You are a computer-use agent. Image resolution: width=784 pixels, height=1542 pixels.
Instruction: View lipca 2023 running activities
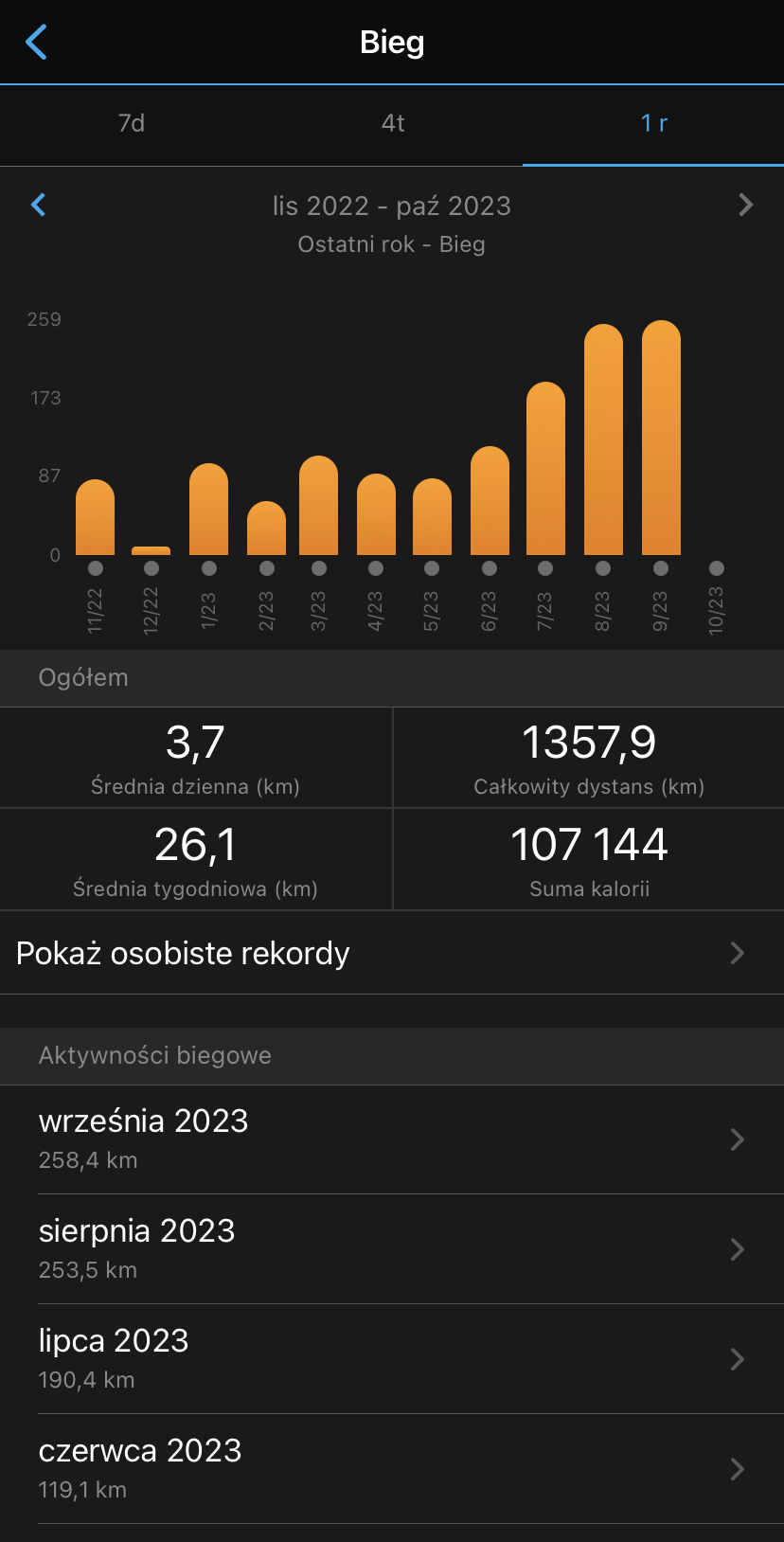392,1359
